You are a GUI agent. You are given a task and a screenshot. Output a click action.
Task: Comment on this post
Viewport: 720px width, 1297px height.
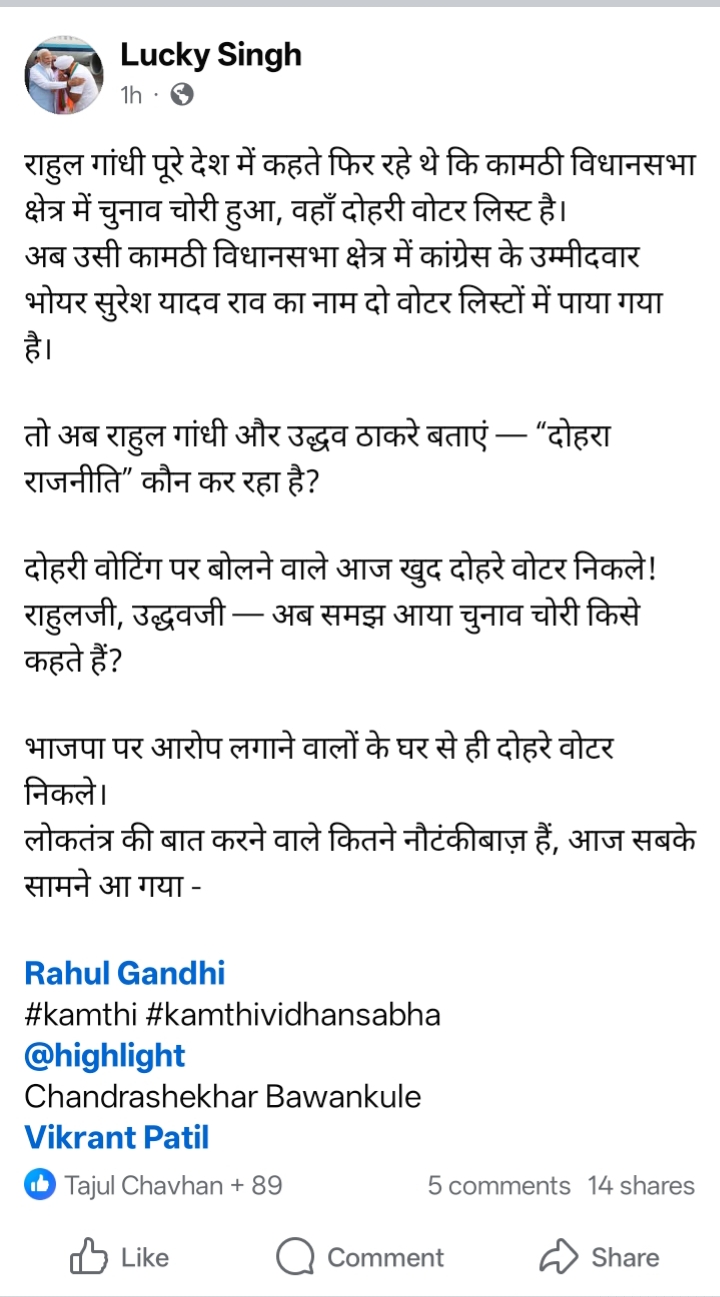pos(360,1257)
